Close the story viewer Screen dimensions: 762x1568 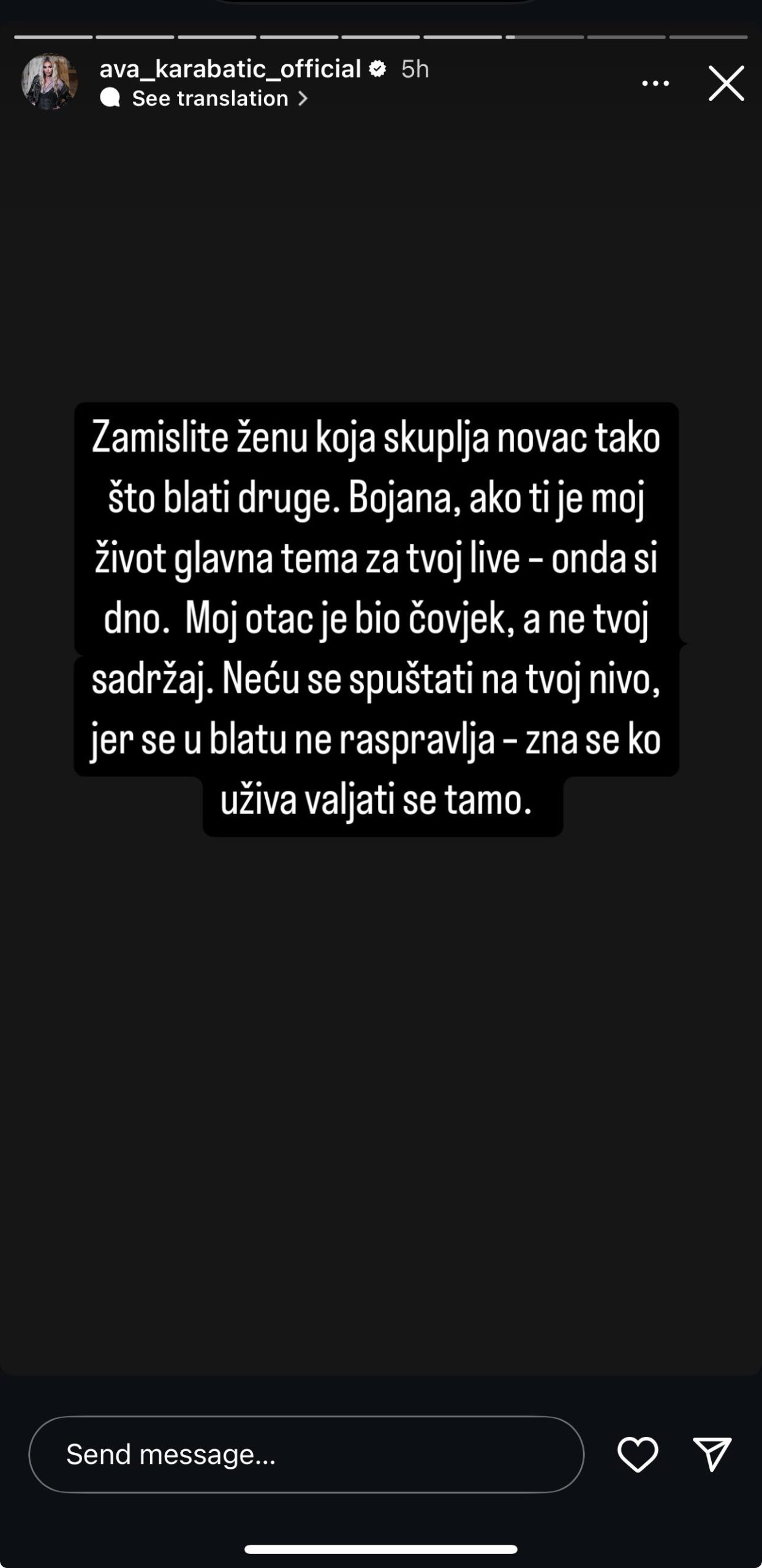pyautogui.click(x=726, y=83)
